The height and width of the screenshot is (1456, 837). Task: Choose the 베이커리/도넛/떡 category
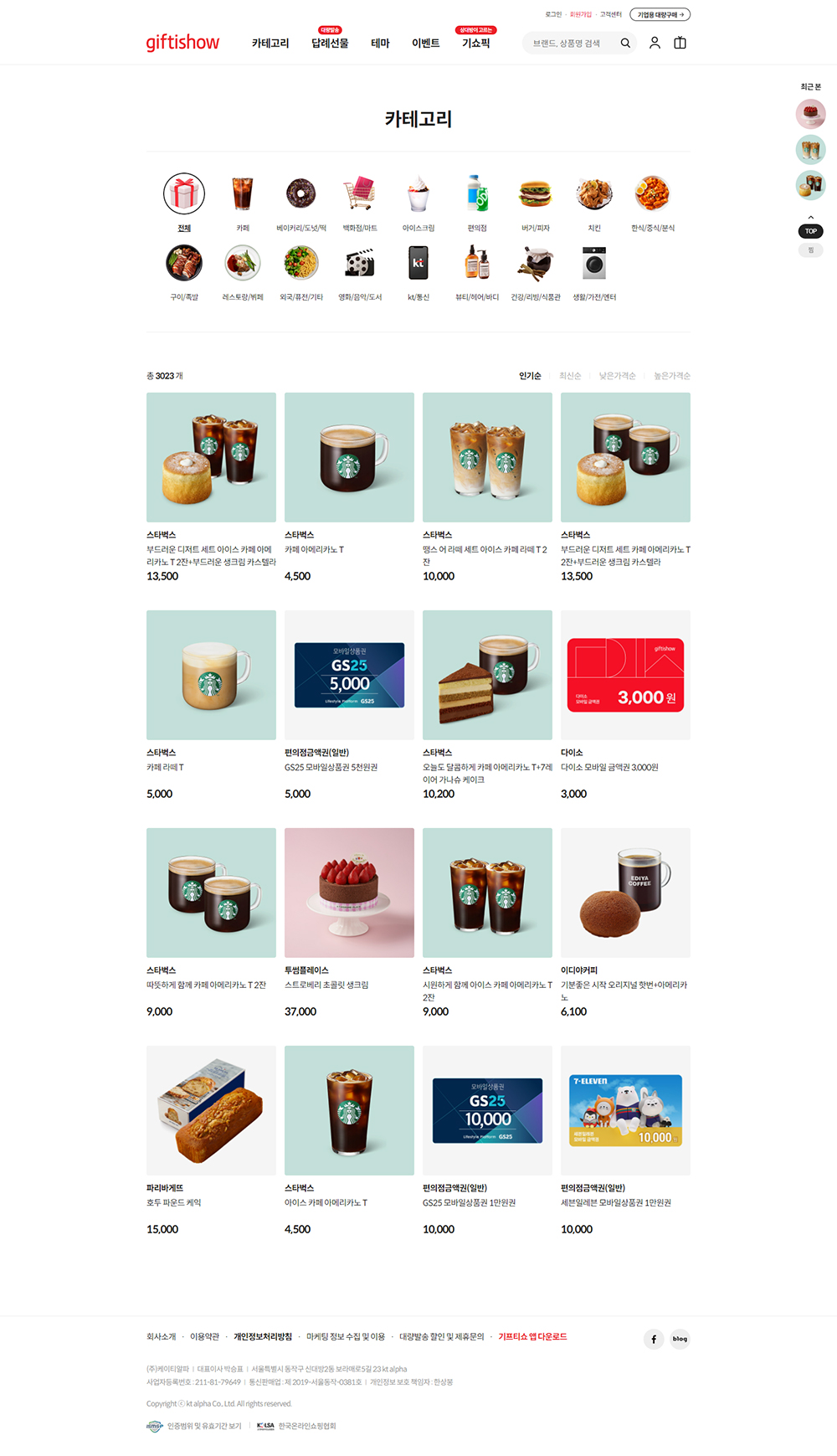coord(301,202)
